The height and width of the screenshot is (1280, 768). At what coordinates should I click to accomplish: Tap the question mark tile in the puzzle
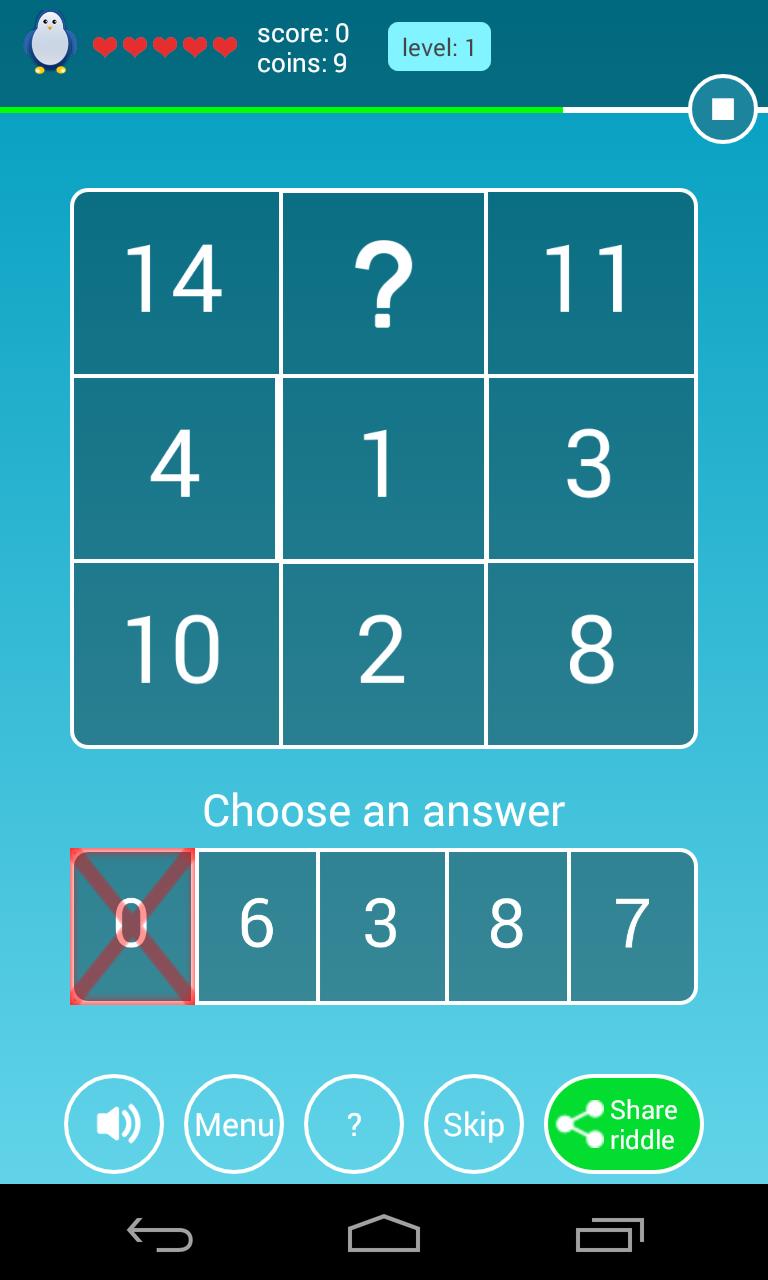[384, 281]
